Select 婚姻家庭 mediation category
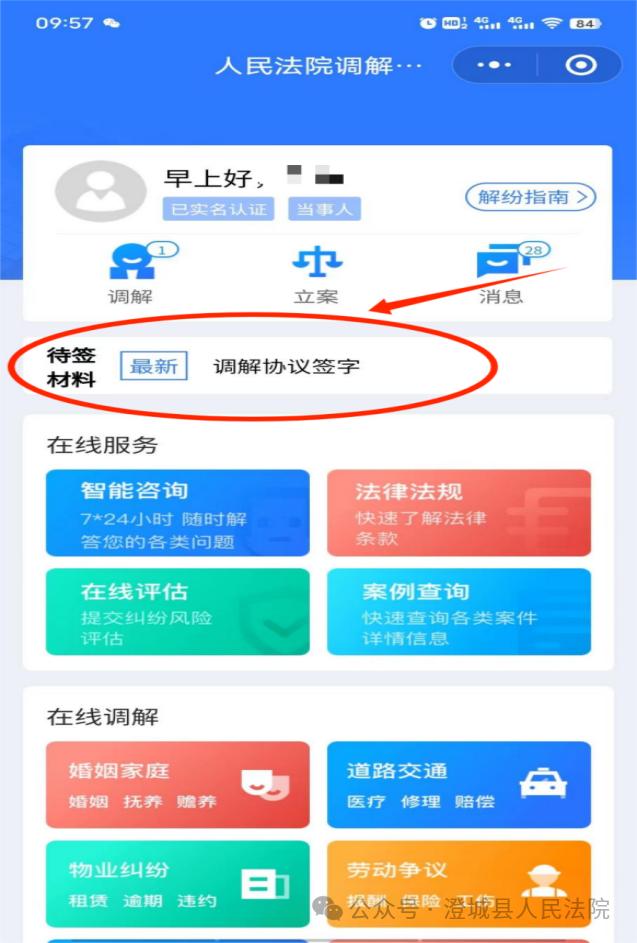 [177, 785]
